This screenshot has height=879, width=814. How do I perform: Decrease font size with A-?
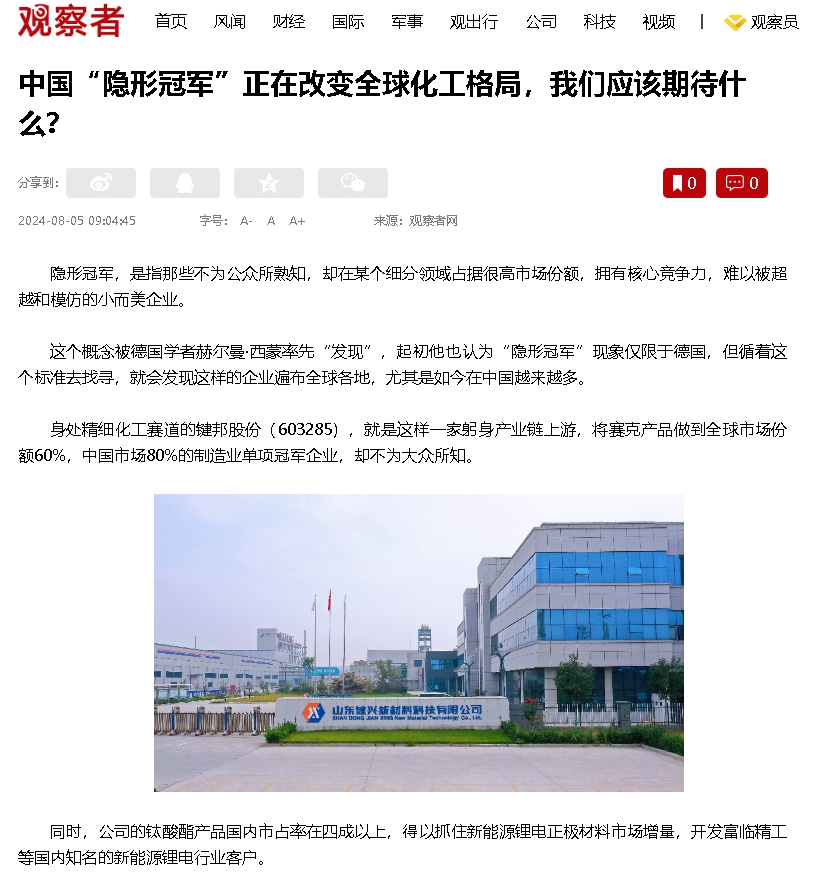(246, 221)
